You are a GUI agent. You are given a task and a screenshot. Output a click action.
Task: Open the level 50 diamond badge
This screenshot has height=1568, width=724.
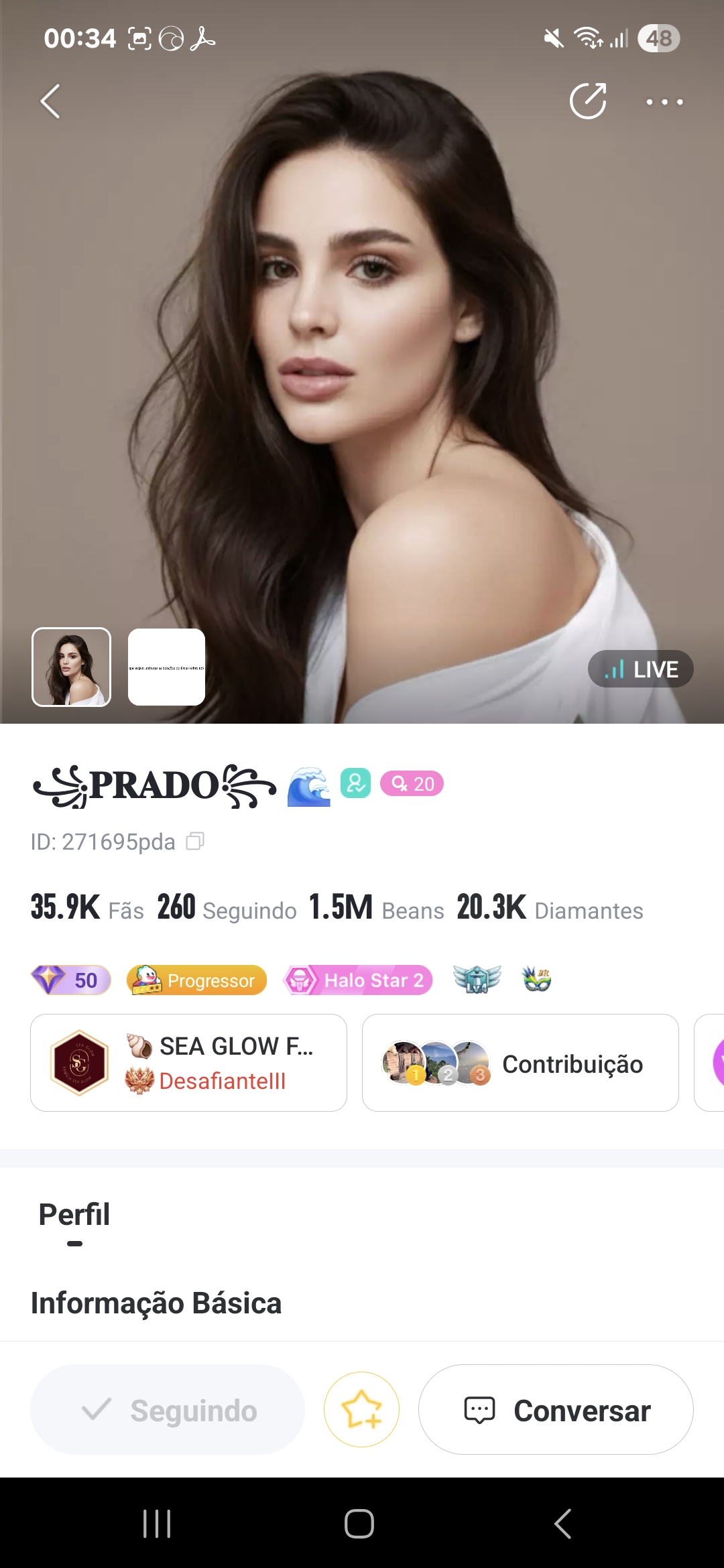pos(71,980)
